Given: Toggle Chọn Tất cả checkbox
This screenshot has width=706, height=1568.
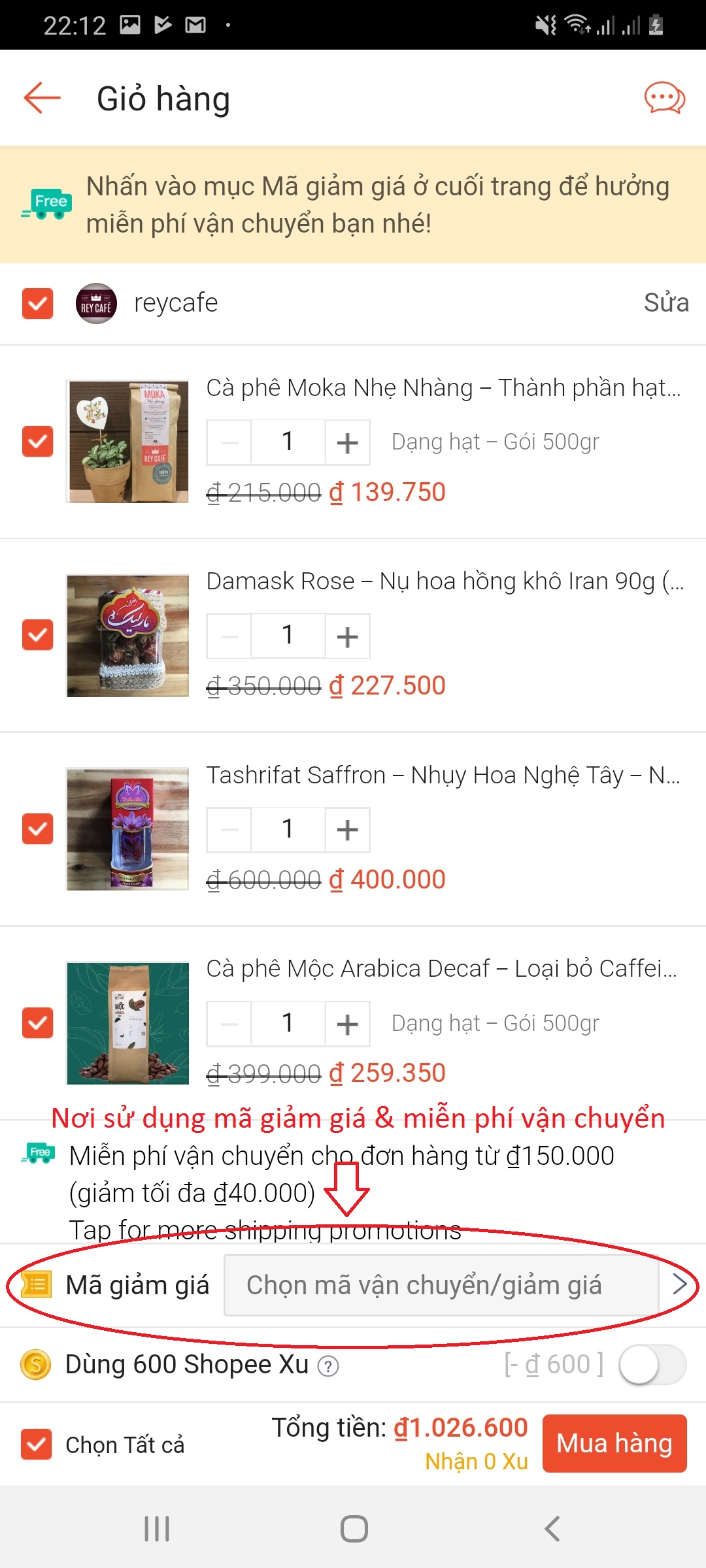Looking at the screenshot, I should point(37,1444).
